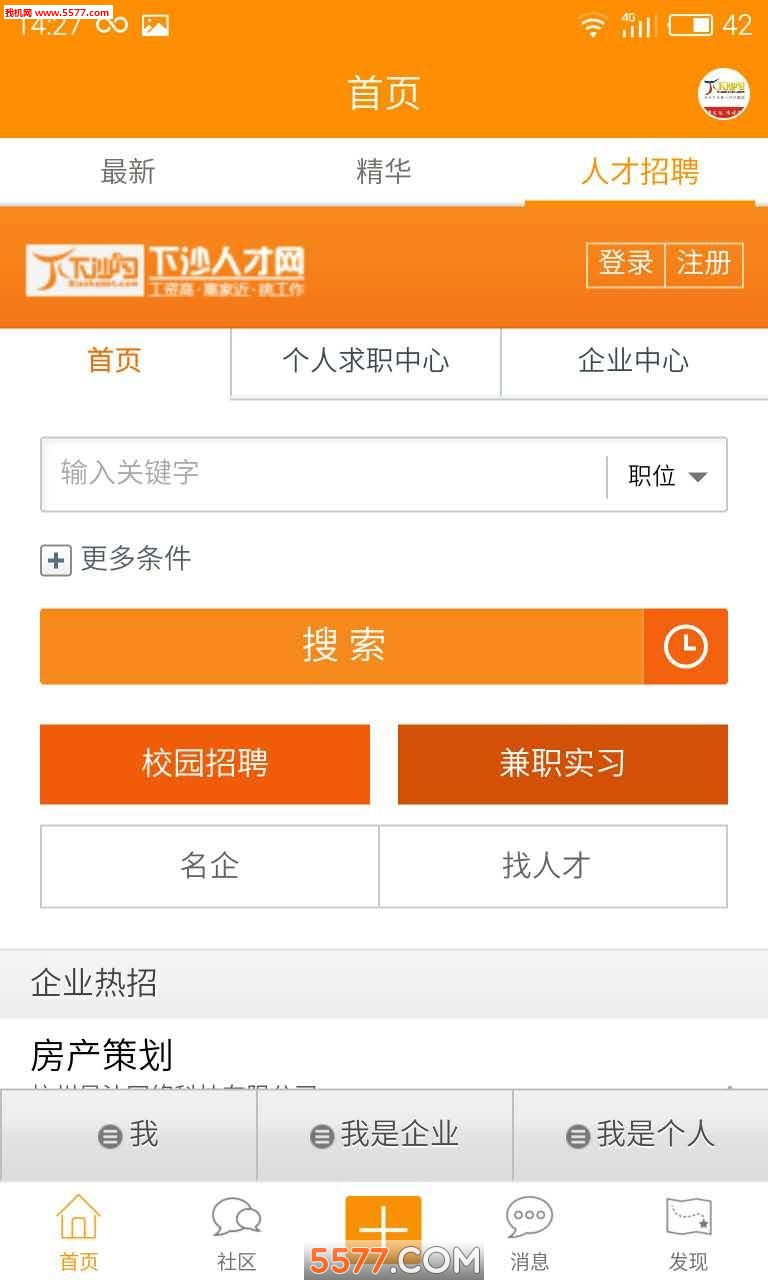
Task: Switch to the 精华 tab
Action: (x=384, y=172)
